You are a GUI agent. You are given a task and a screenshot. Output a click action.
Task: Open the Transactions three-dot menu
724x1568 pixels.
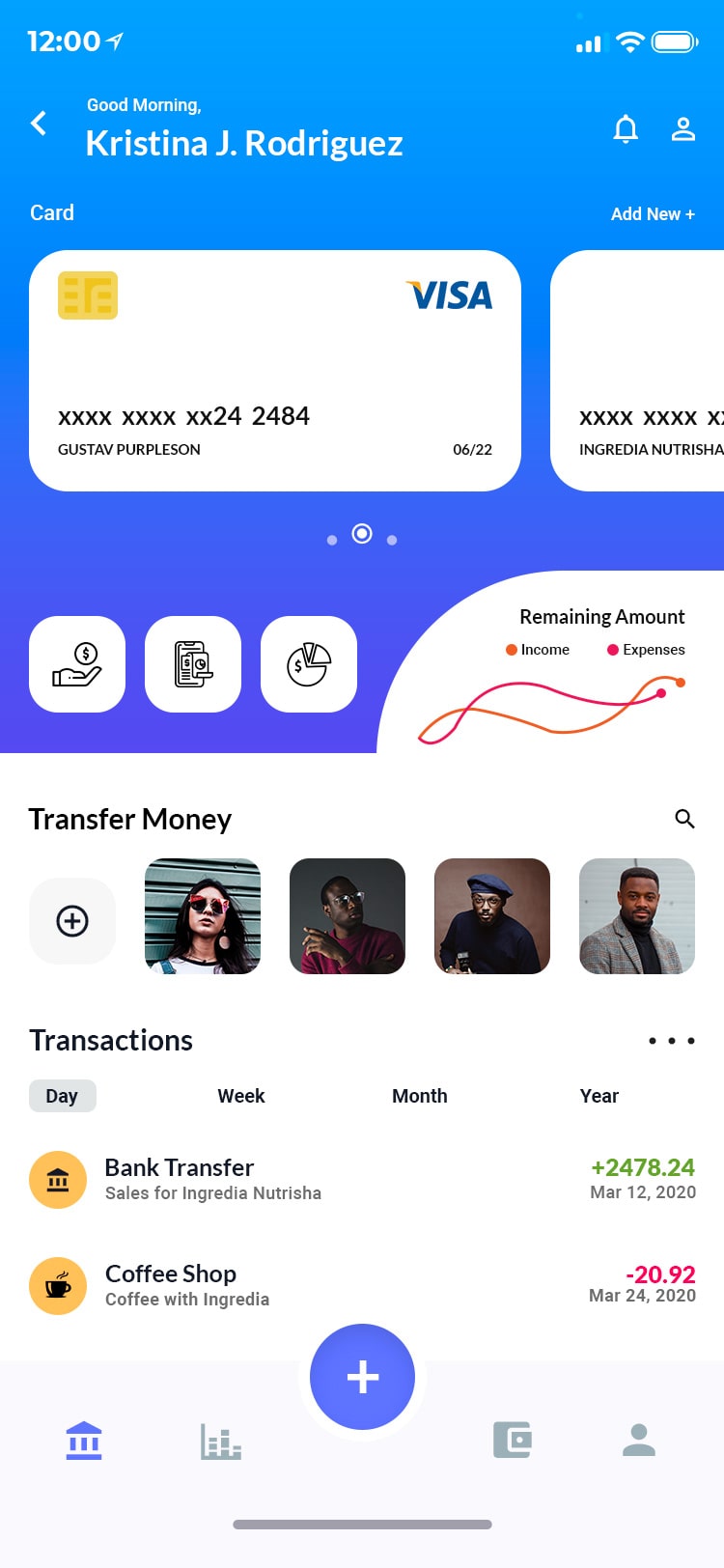click(x=671, y=1040)
